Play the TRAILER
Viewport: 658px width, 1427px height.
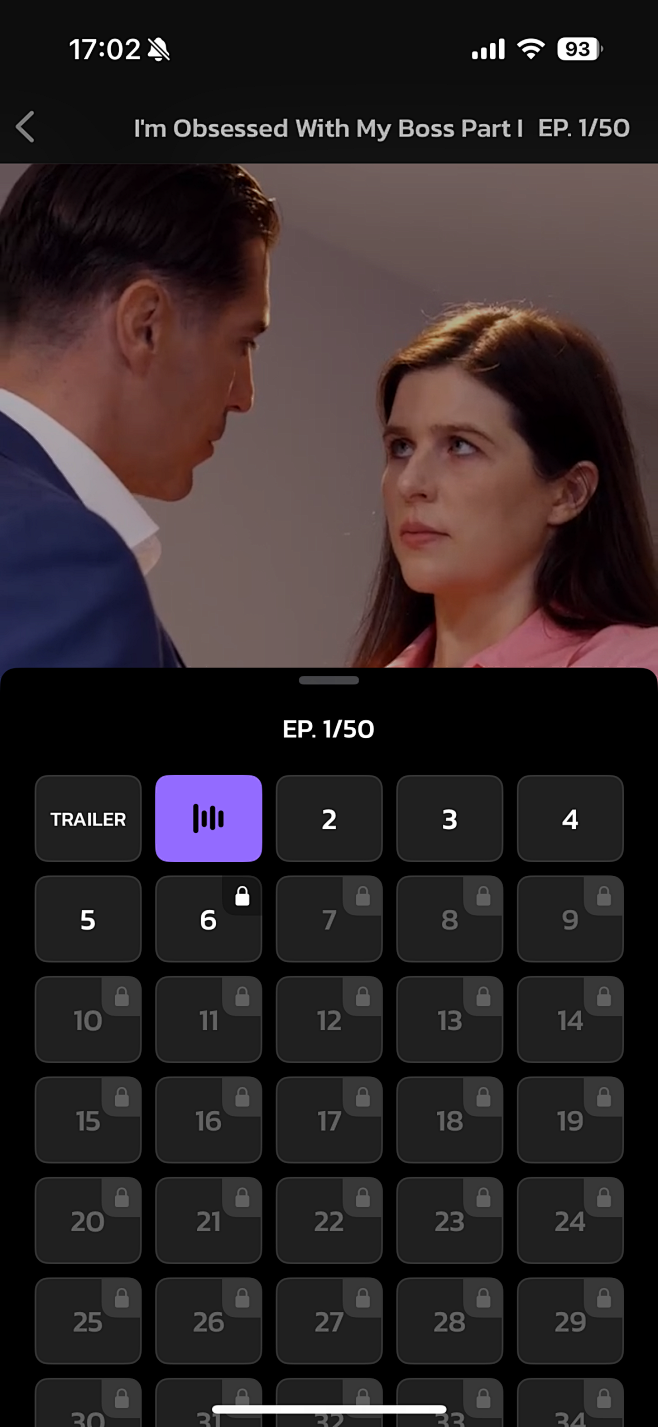[88, 819]
